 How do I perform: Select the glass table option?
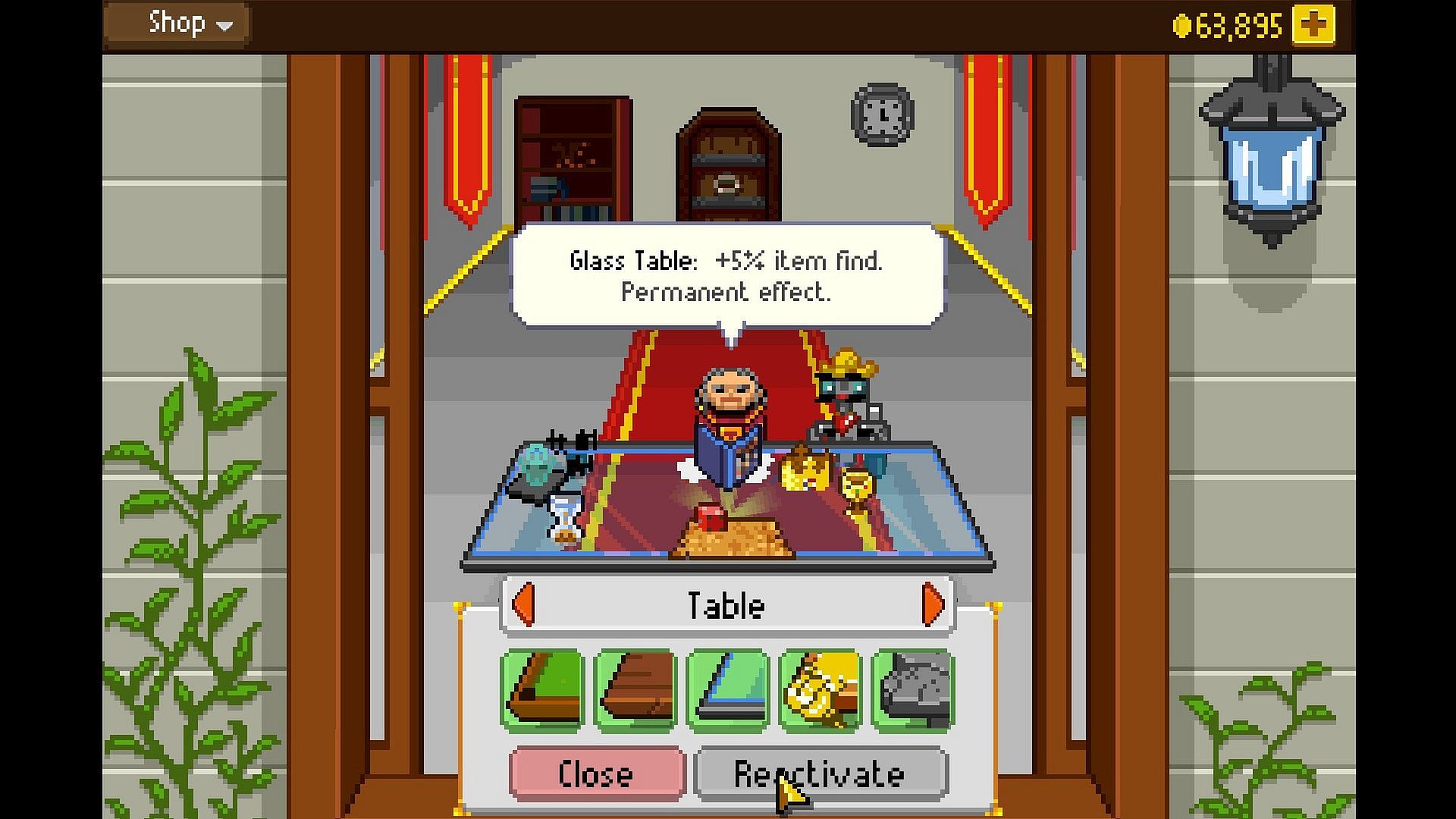coord(728,689)
